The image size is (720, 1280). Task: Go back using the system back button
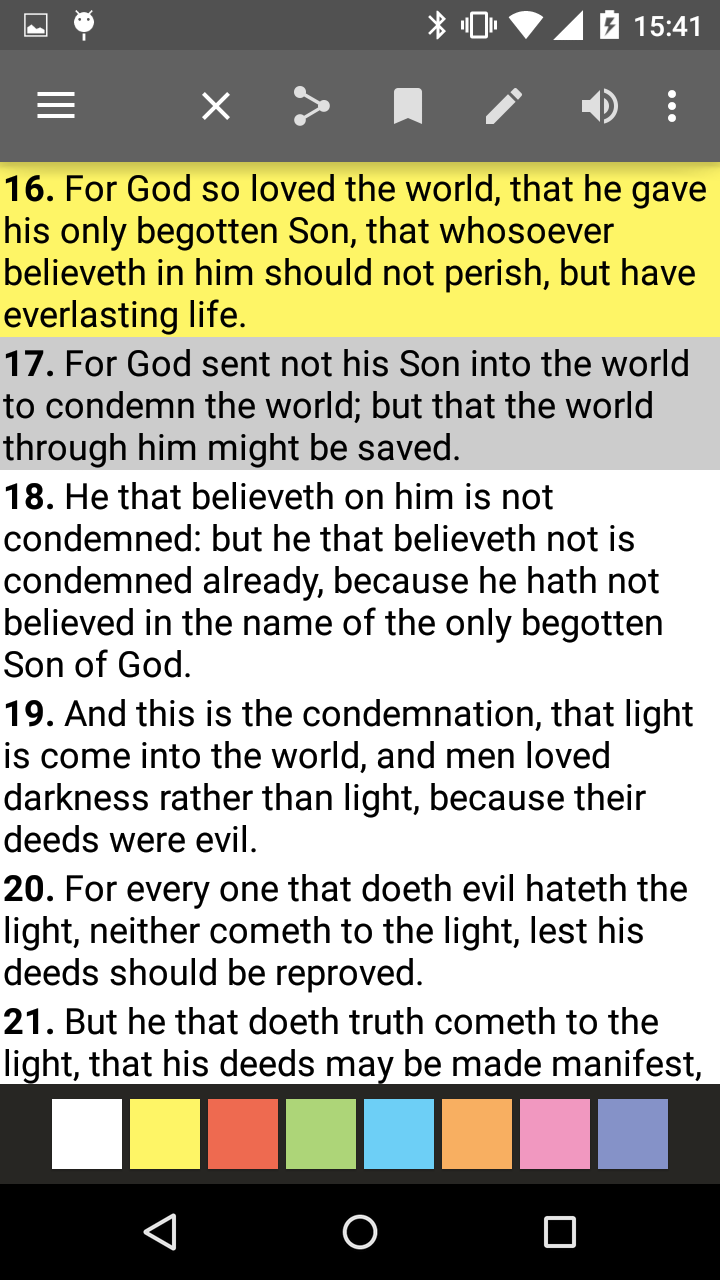tap(160, 1232)
